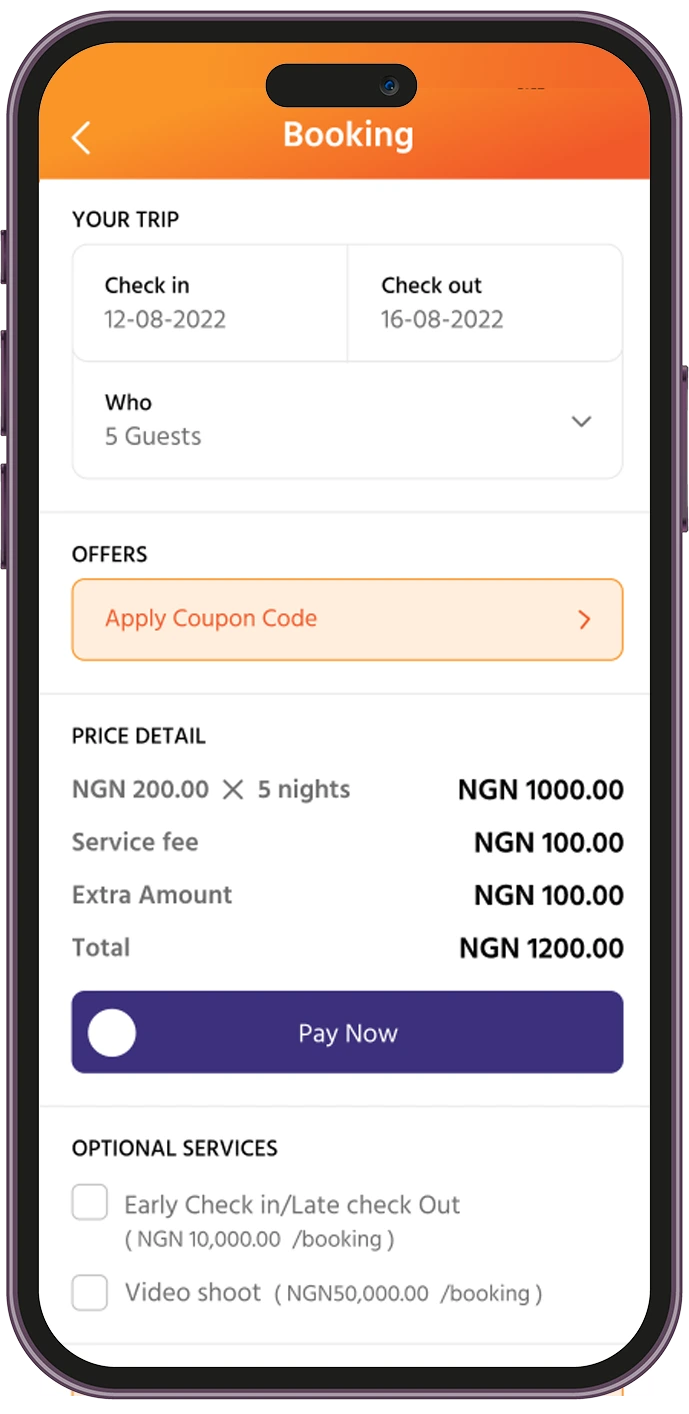
Task: Tap the Pay Now button
Action: (347, 1032)
